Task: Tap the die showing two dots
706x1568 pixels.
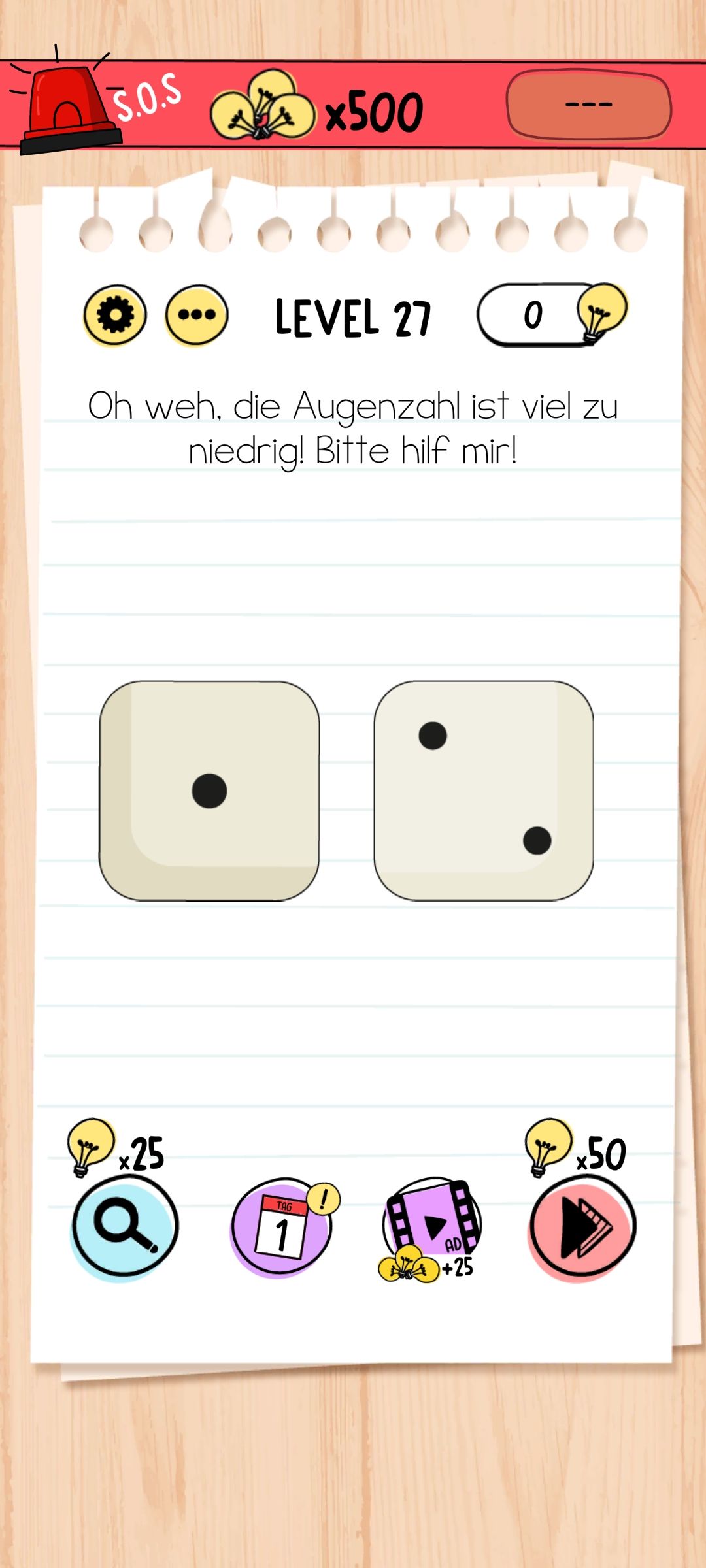Action: 484,791
